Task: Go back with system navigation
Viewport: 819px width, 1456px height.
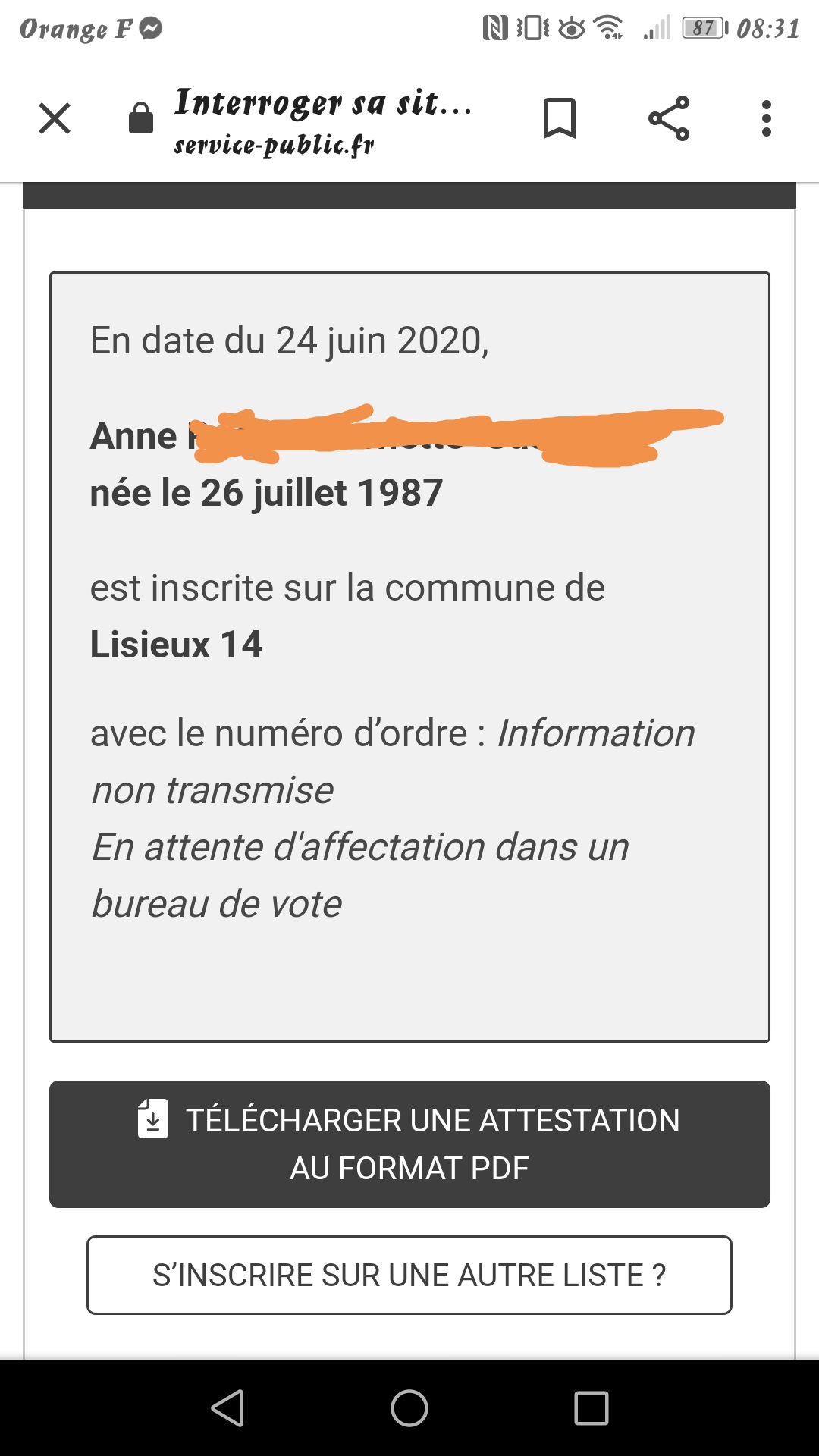Action: [x=227, y=1408]
